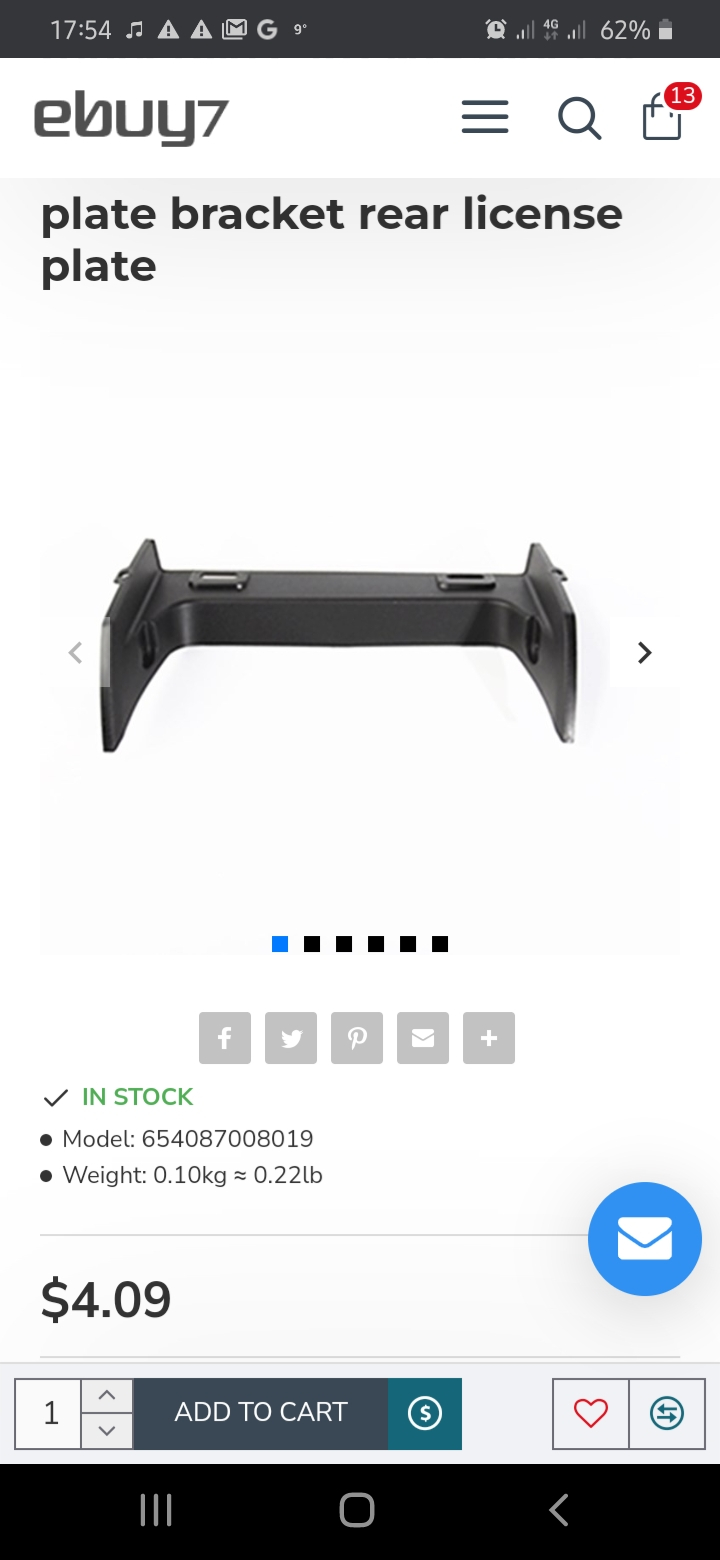
Task: Add the product to the wishlist
Action: [591, 1413]
